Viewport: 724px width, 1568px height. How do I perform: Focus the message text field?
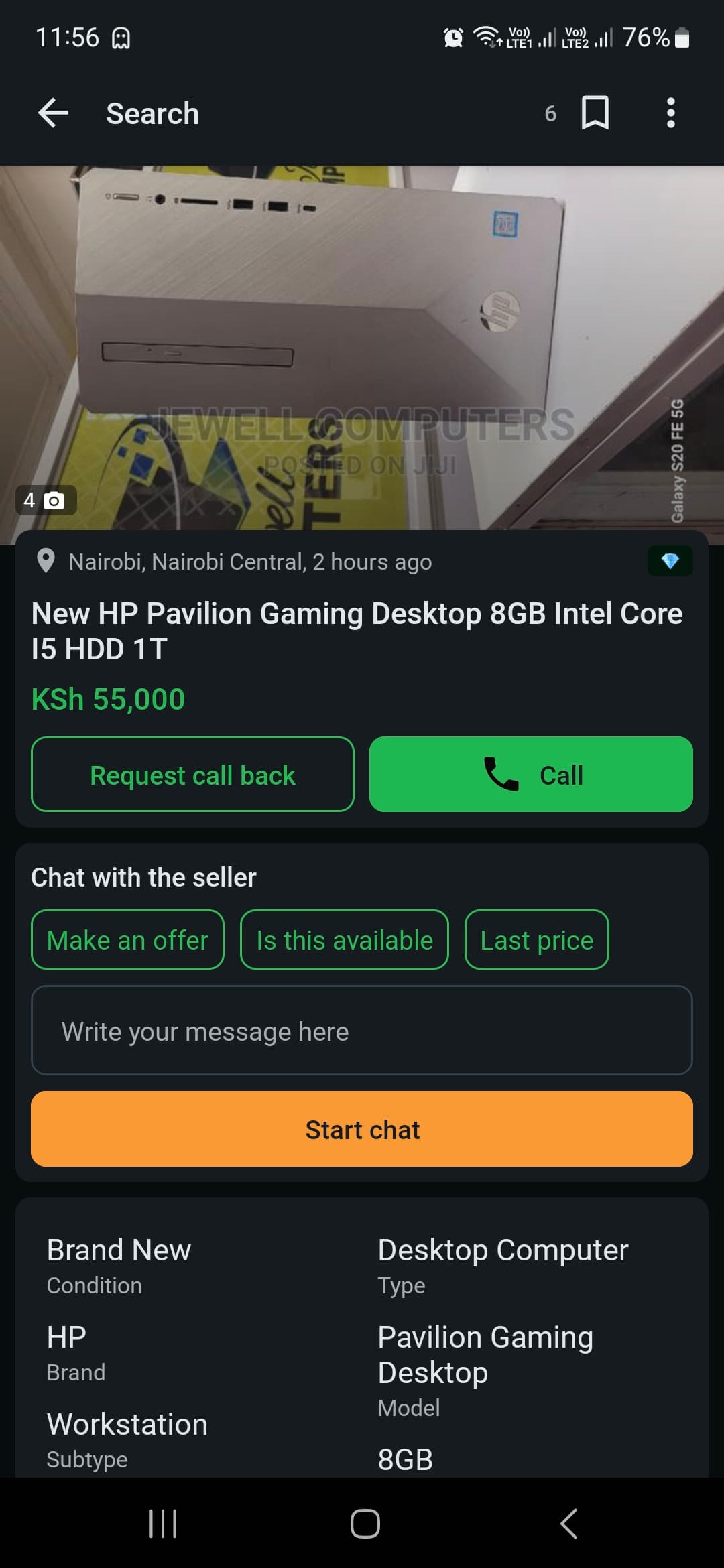pyautogui.click(x=362, y=1031)
